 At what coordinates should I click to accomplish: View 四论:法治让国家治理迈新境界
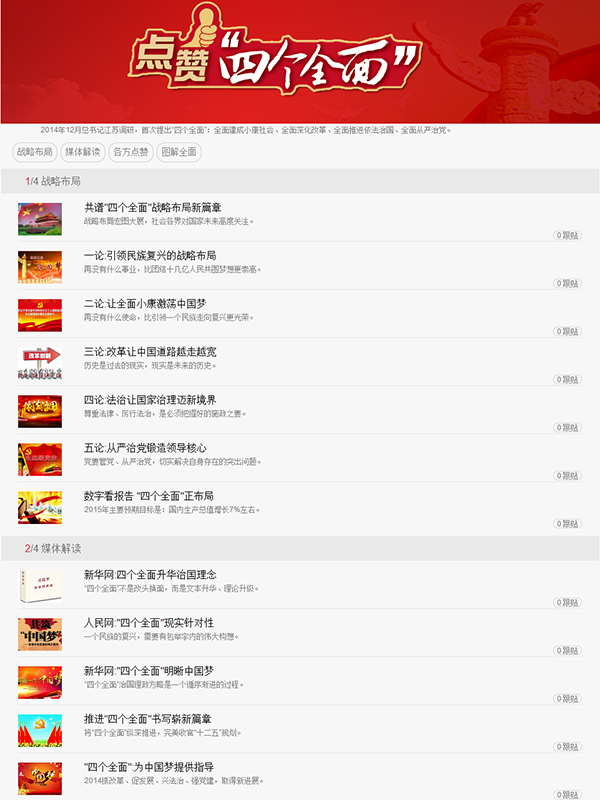(150, 399)
